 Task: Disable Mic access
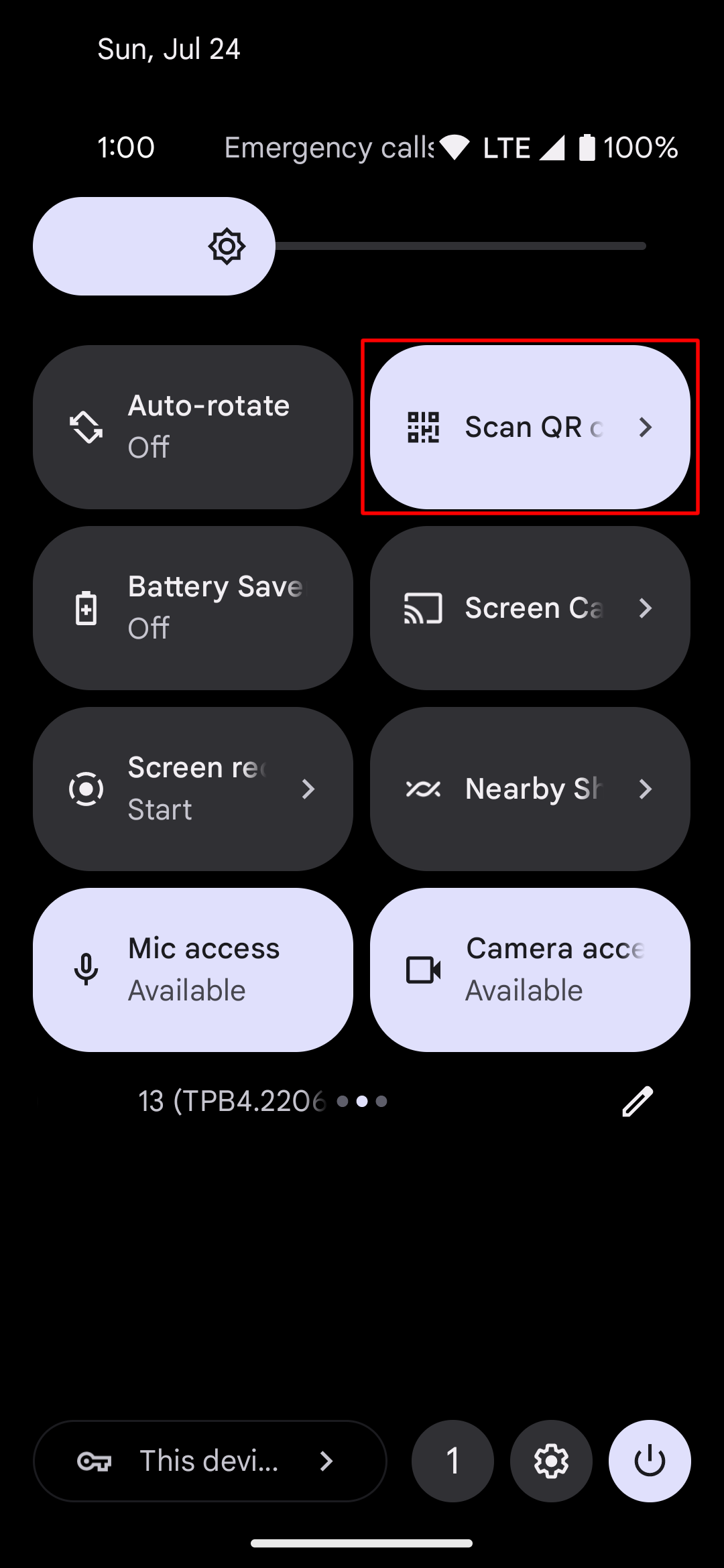click(x=193, y=970)
